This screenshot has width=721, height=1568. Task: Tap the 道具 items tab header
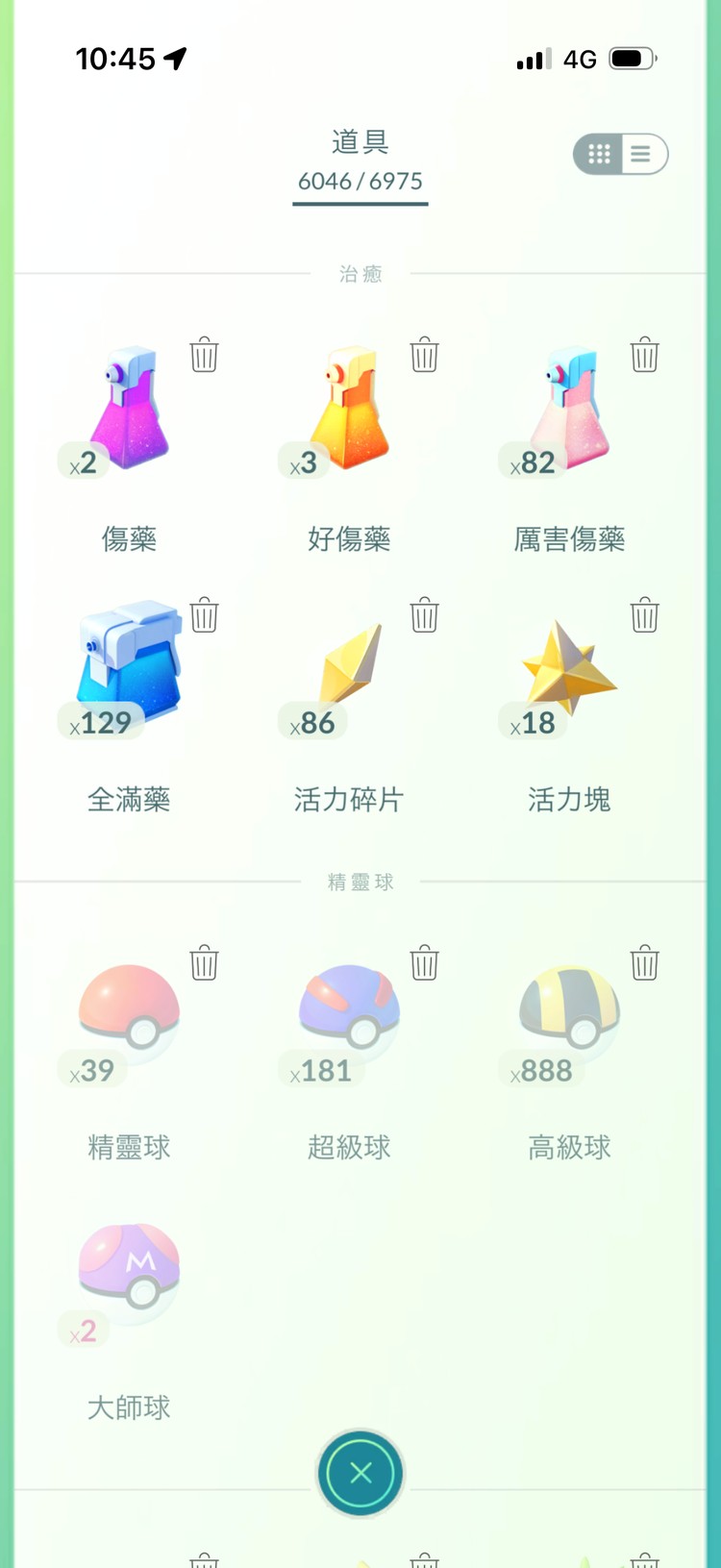(360, 141)
